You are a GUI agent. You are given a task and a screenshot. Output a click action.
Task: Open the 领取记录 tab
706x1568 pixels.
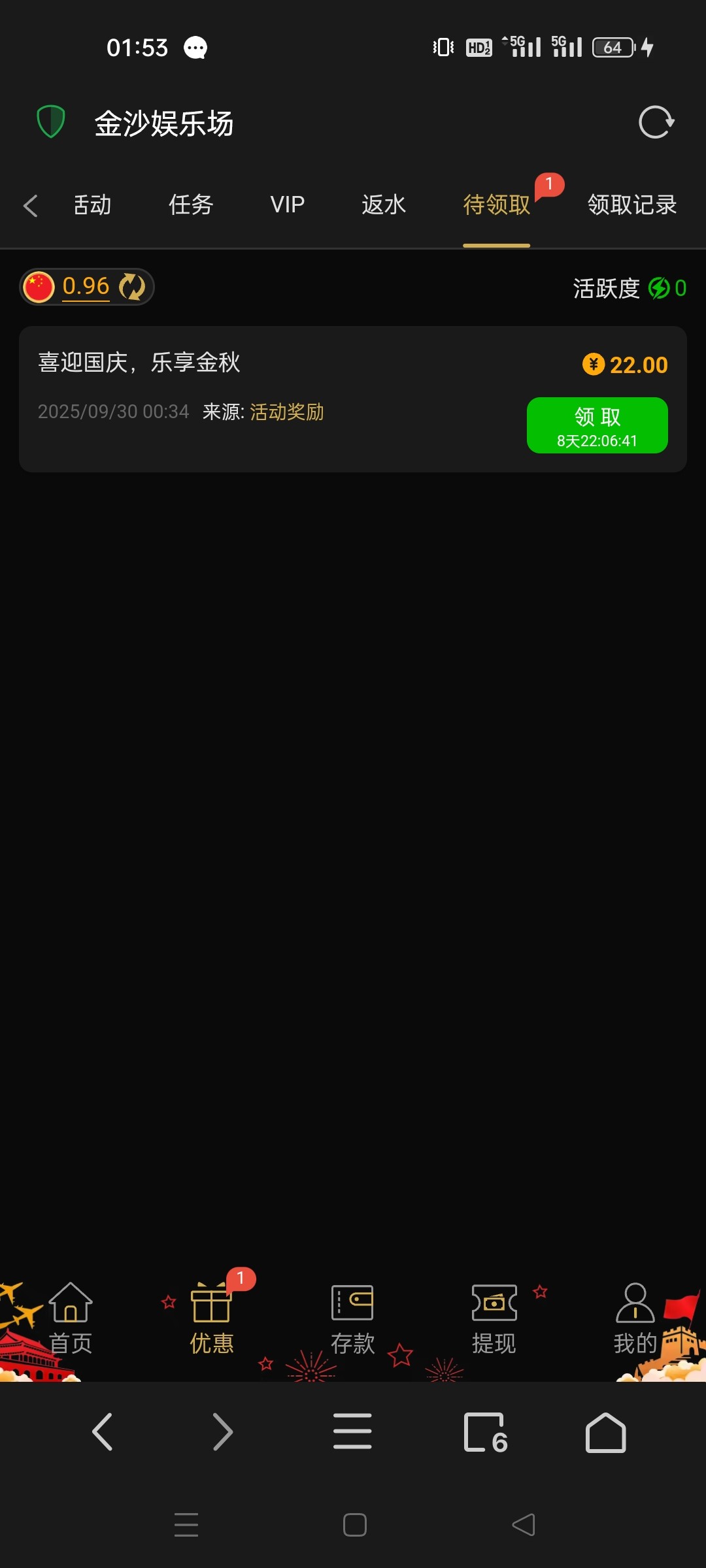click(x=631, y=205)
